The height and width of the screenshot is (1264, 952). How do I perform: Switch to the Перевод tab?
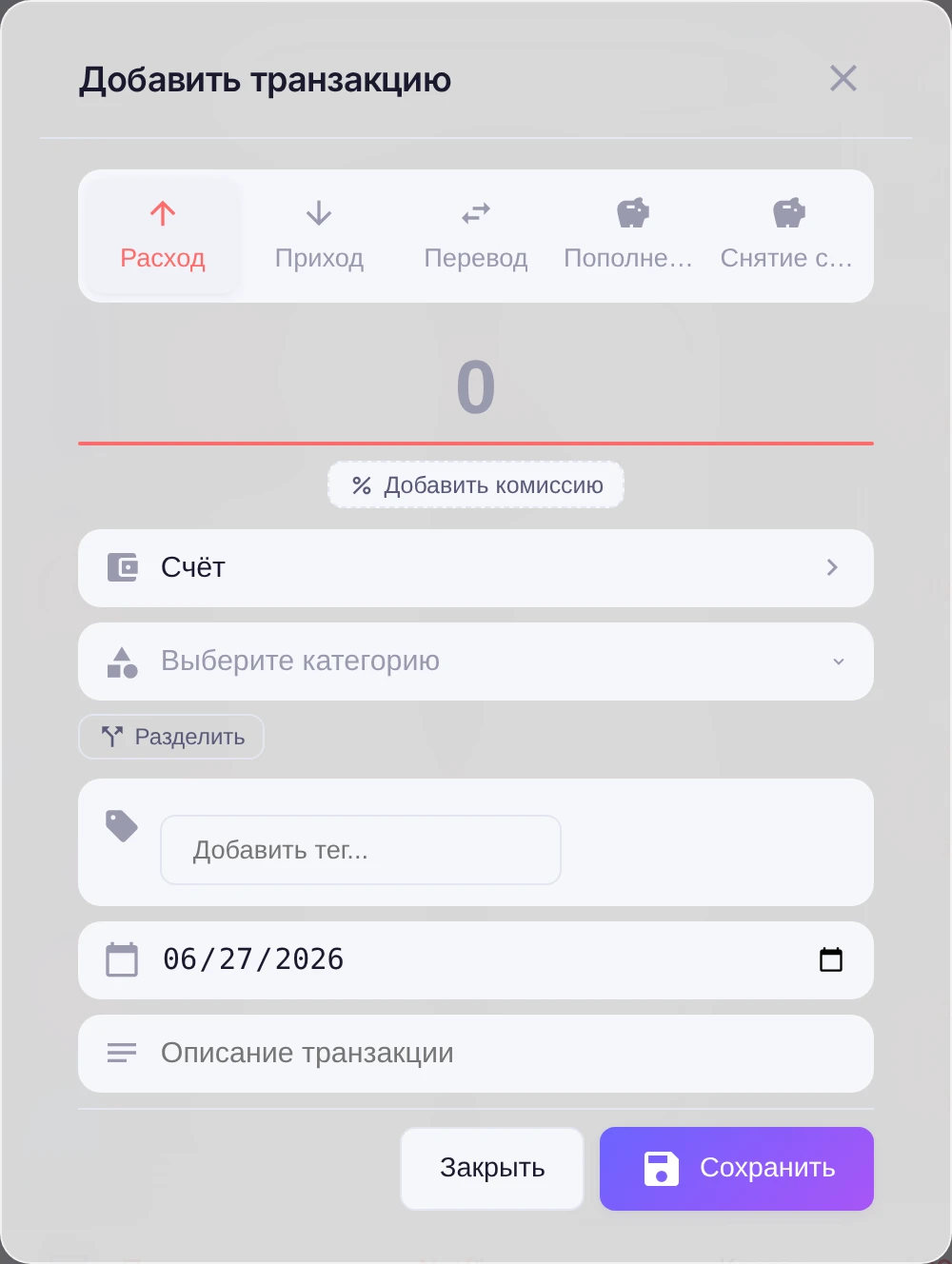476,236
